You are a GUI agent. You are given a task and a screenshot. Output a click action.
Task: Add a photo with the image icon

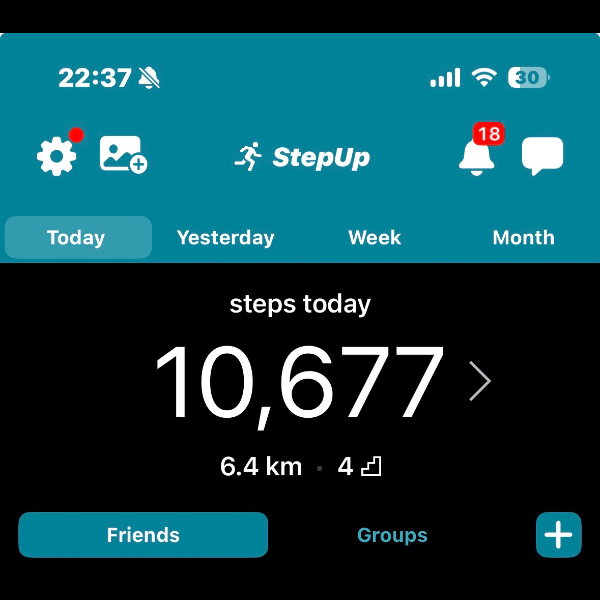(123, 155)
